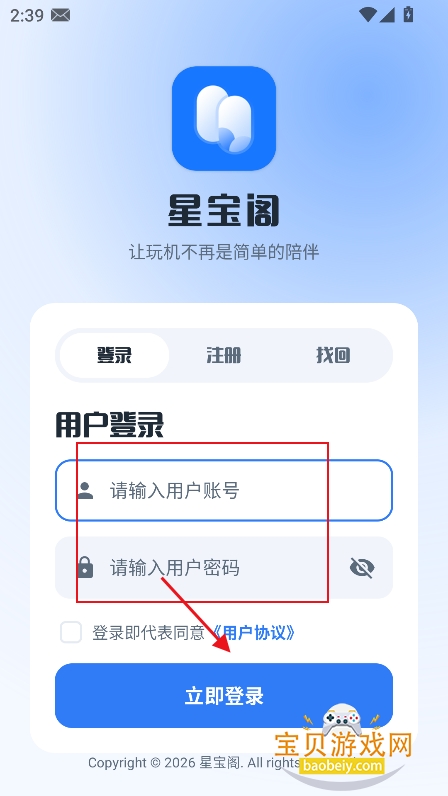Image resolution: width=448 pixels, height=796 pixels.
Task: Open the 《用户协议》 link
Action: [x=252, y=633]
